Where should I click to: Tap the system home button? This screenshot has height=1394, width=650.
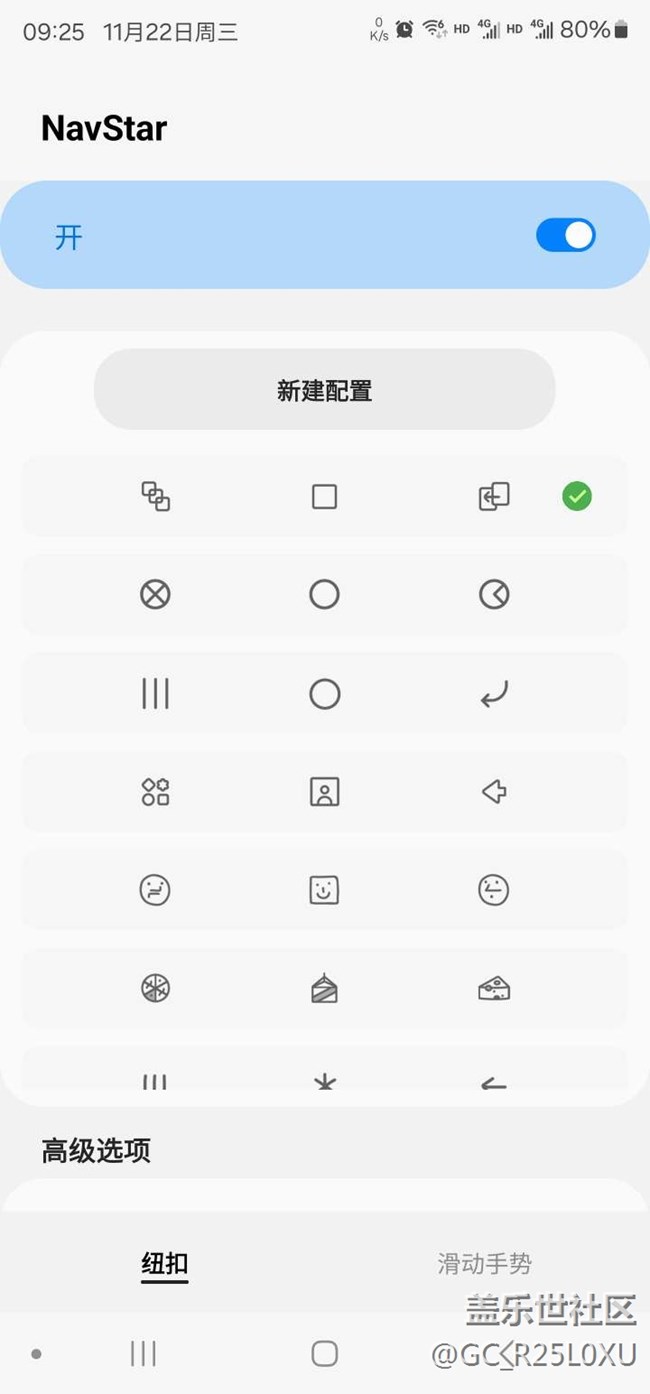pyautogui.click(x=324, y=1353)
